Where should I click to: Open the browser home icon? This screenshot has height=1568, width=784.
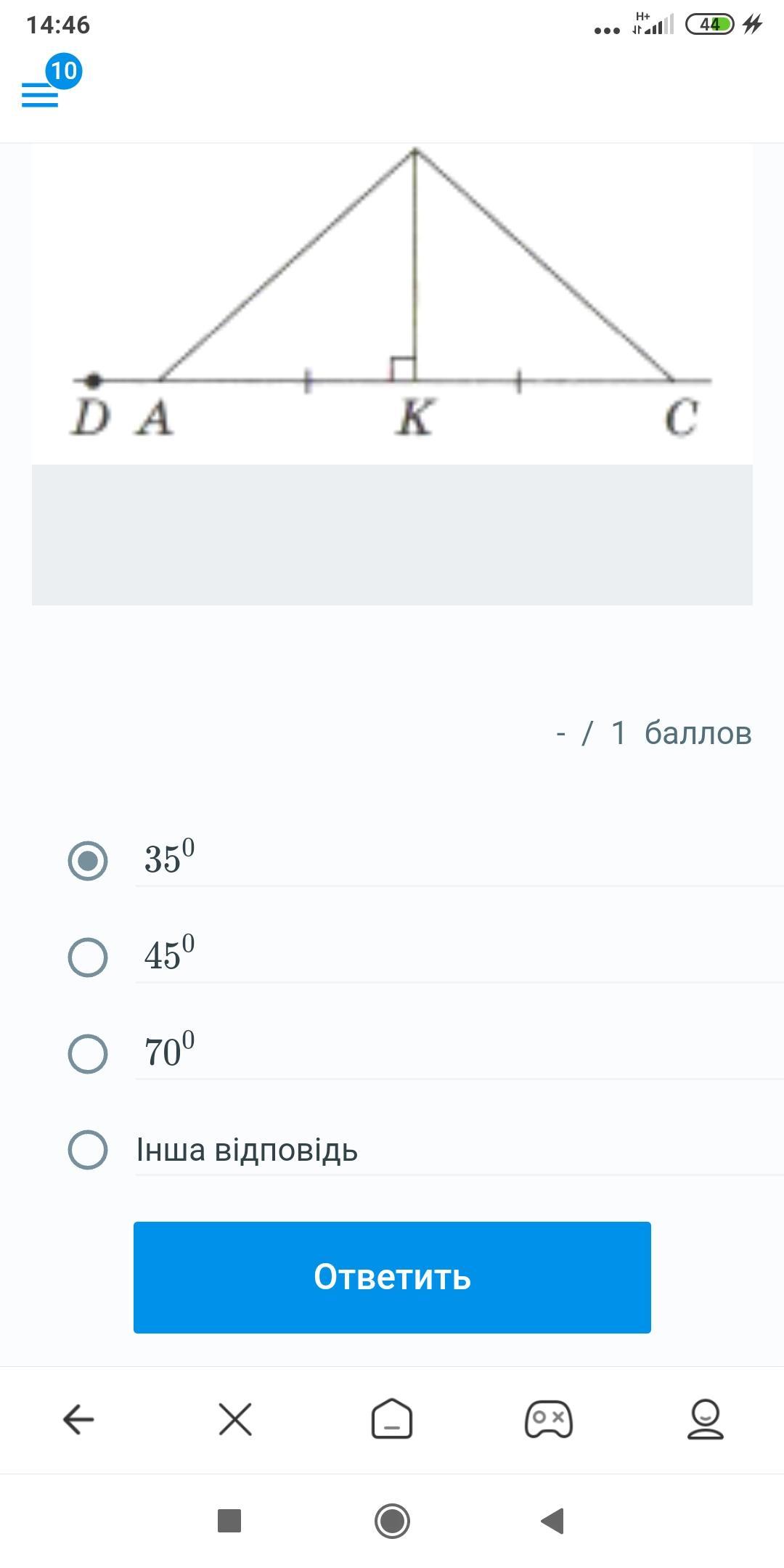pos(392,1418)
